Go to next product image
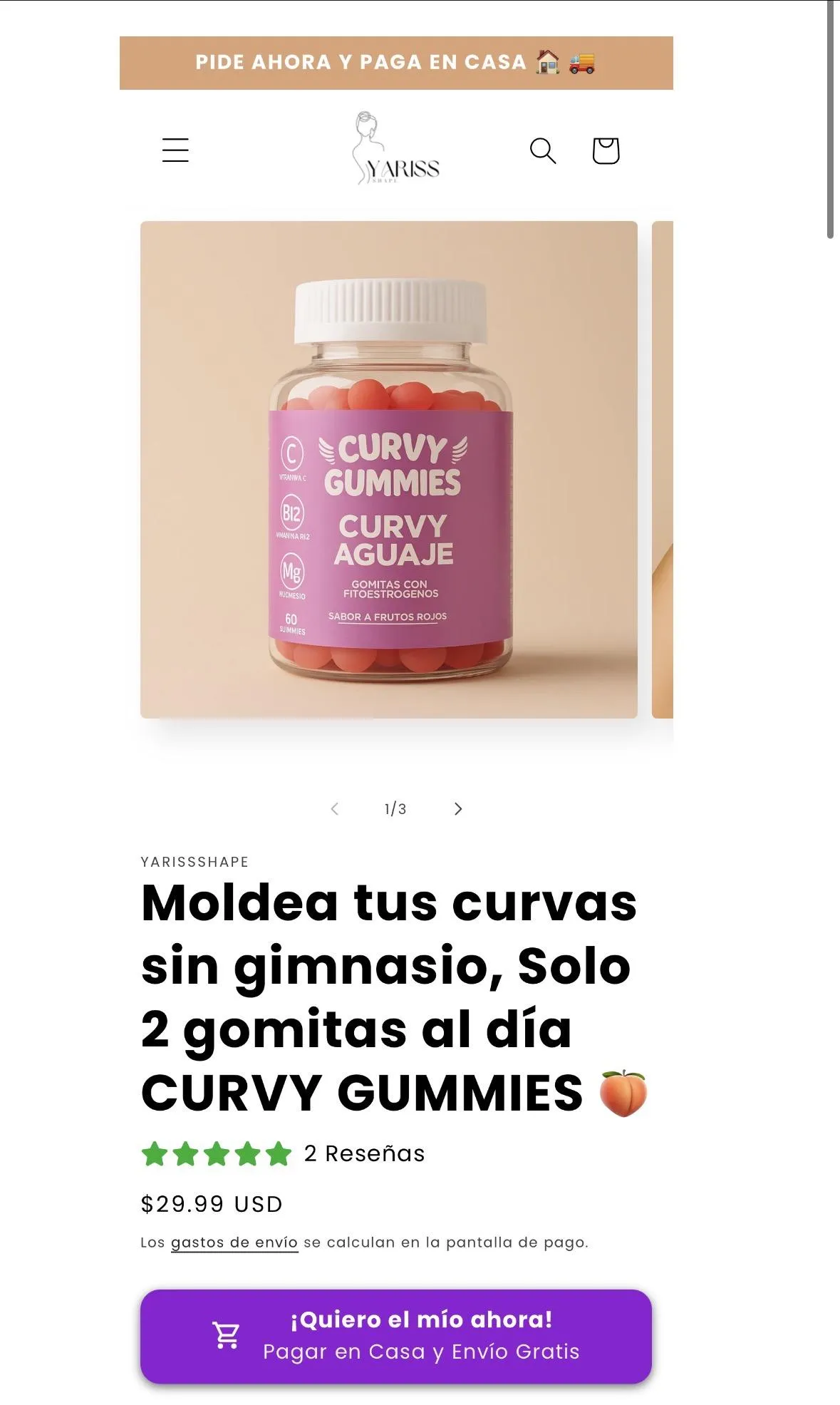Image resolution: width=840 pixels, height=1405 pixels. (458, 808)
